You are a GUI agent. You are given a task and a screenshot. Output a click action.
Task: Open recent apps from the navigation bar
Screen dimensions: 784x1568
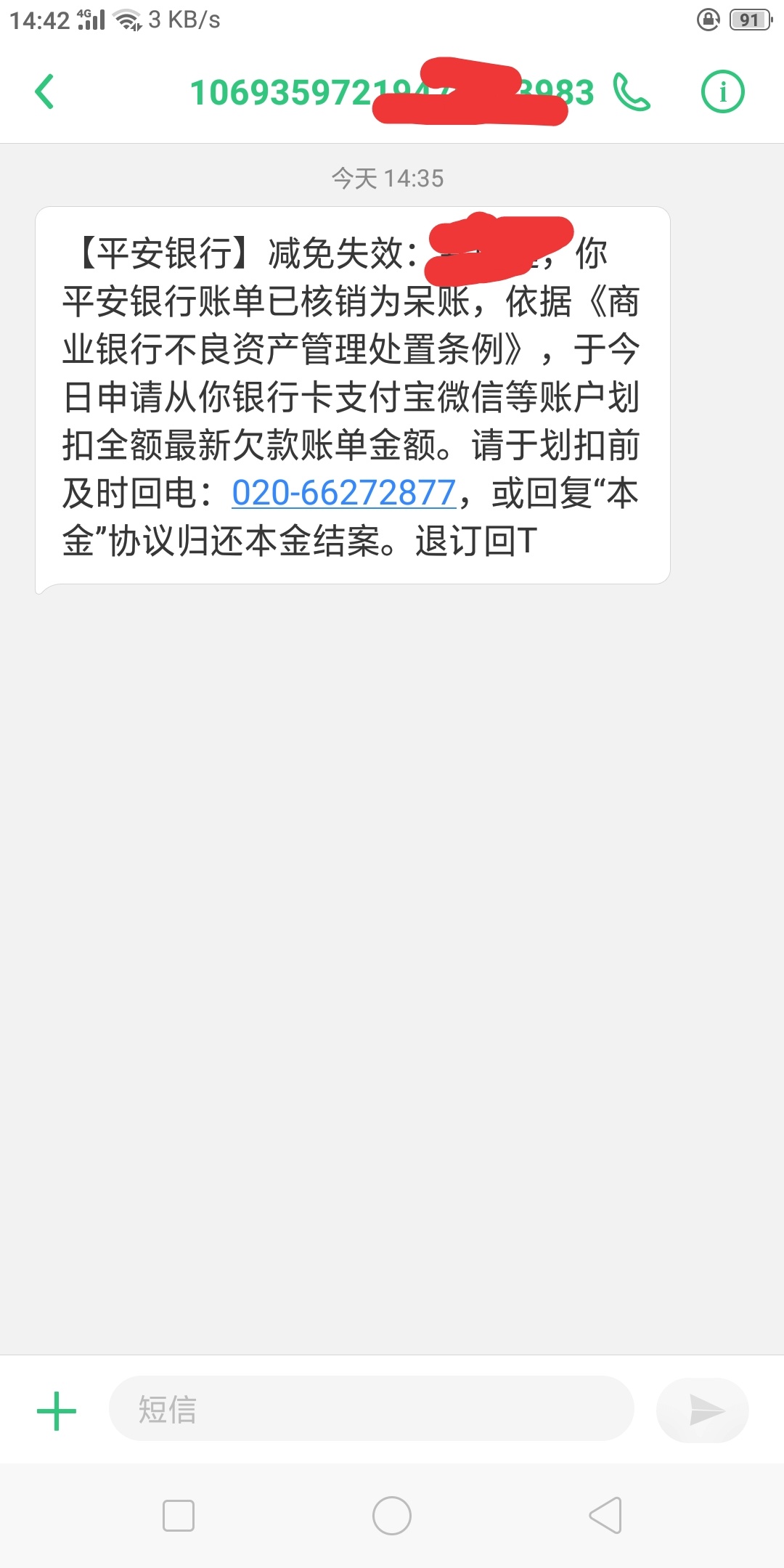pyautogui.click(x=179, y=1516)
